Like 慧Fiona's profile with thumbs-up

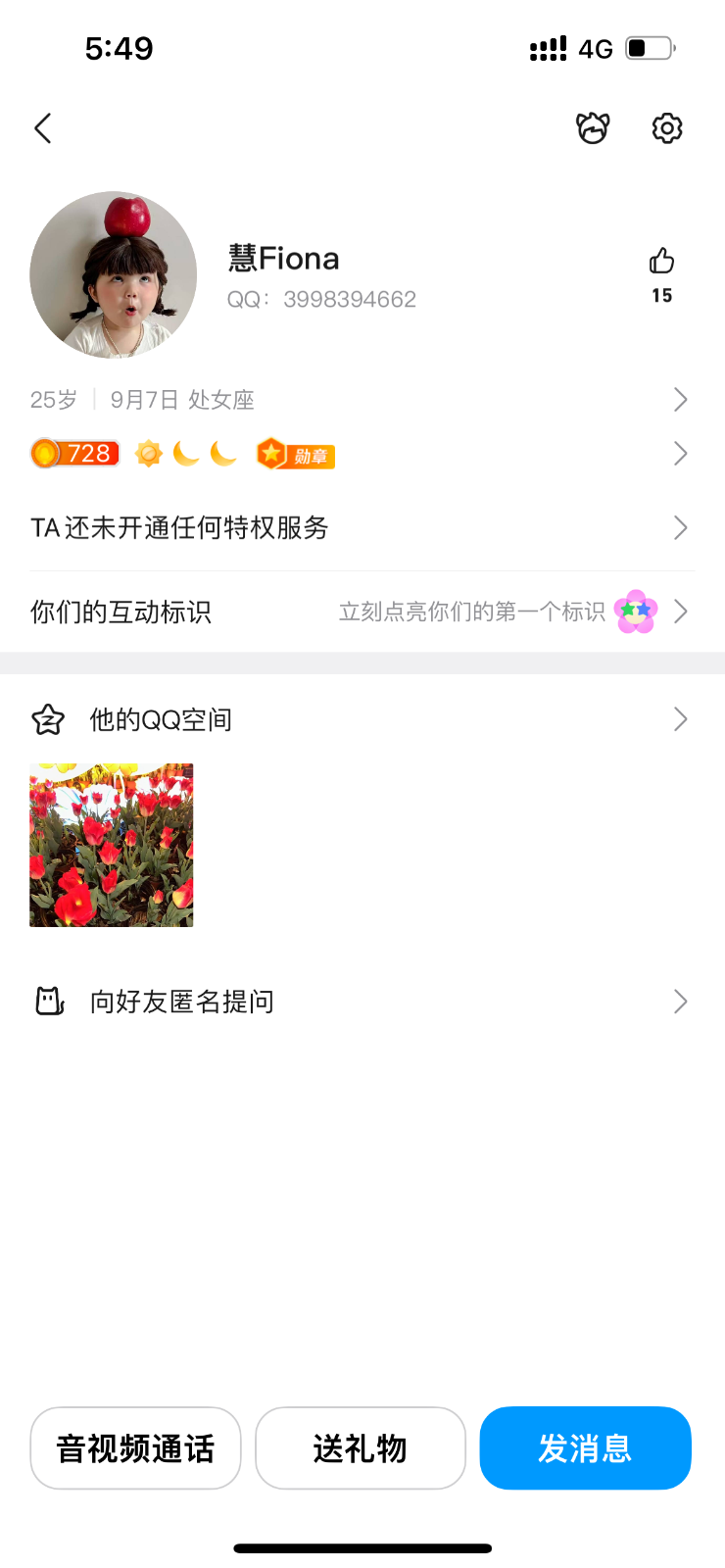[662, 262]
